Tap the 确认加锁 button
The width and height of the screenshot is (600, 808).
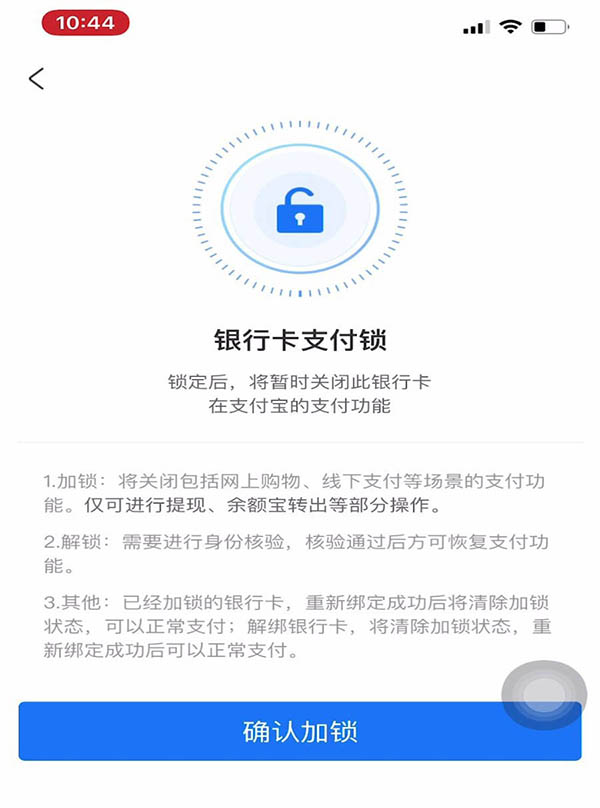pos(300,731)
